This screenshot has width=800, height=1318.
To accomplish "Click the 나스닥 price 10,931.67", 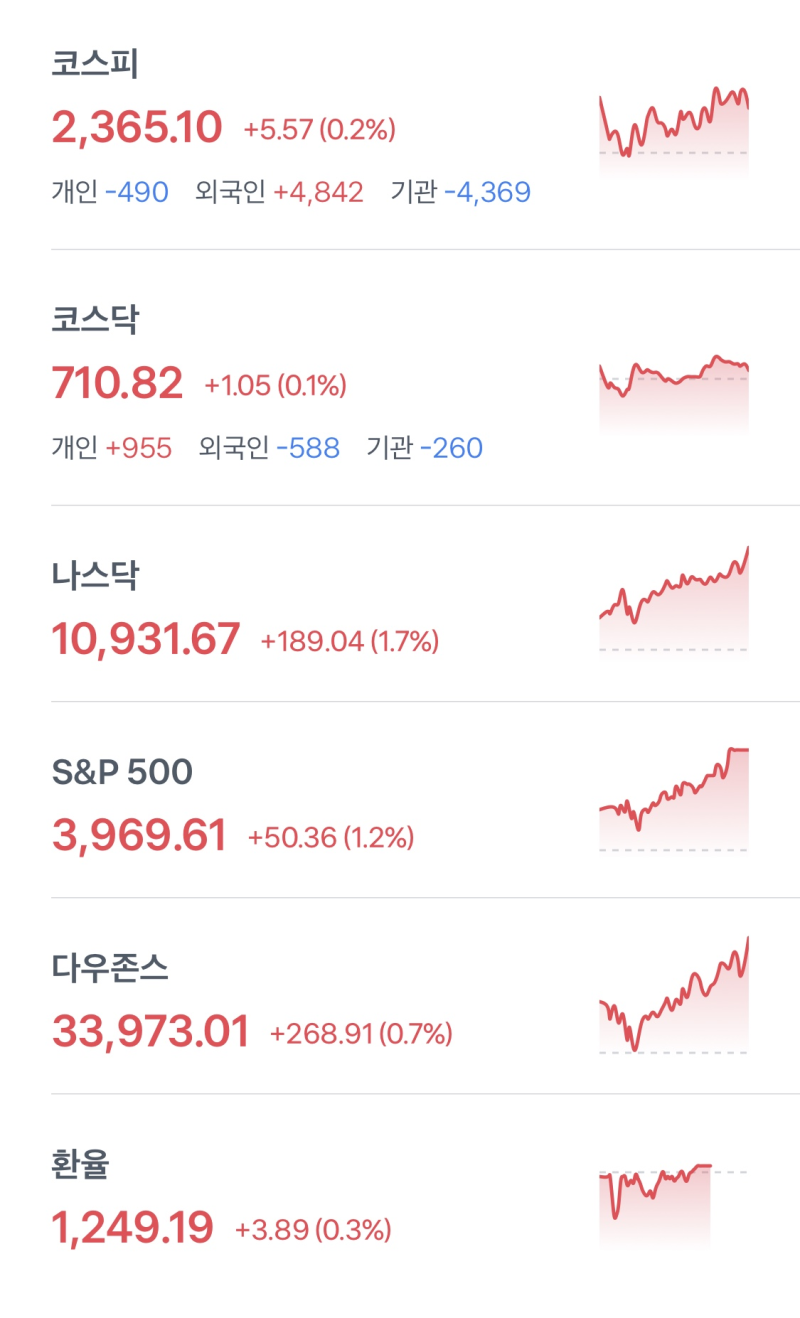I will click(x=147, y=637).
